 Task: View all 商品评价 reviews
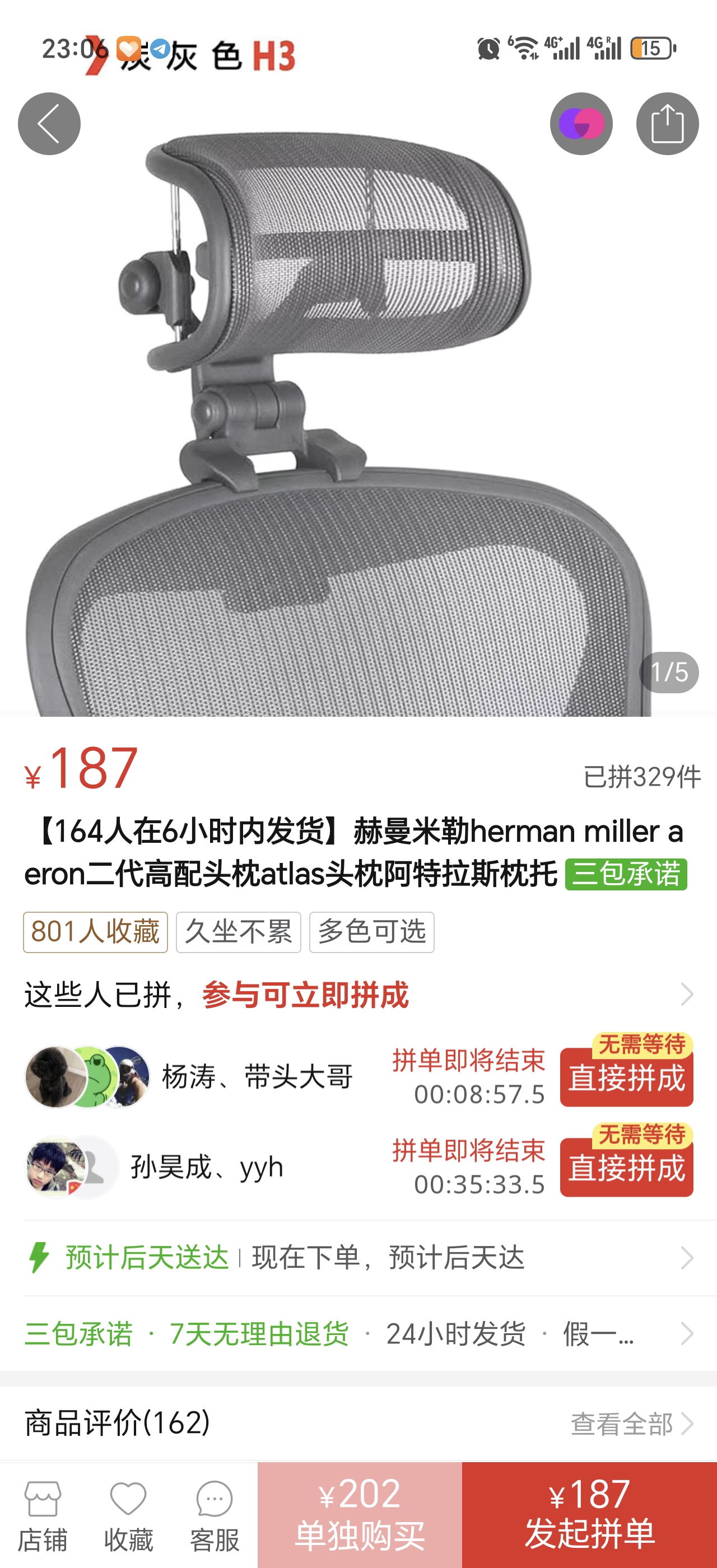click(x=631, y=1424)
